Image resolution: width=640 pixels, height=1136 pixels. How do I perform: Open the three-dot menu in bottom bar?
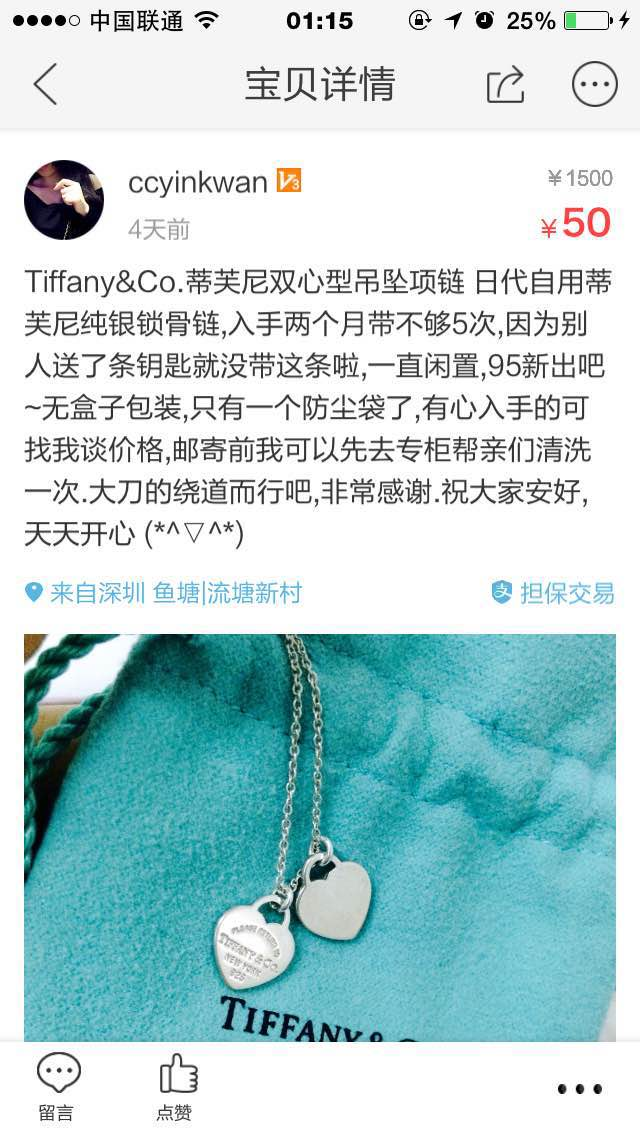[x=580, y=1089]
